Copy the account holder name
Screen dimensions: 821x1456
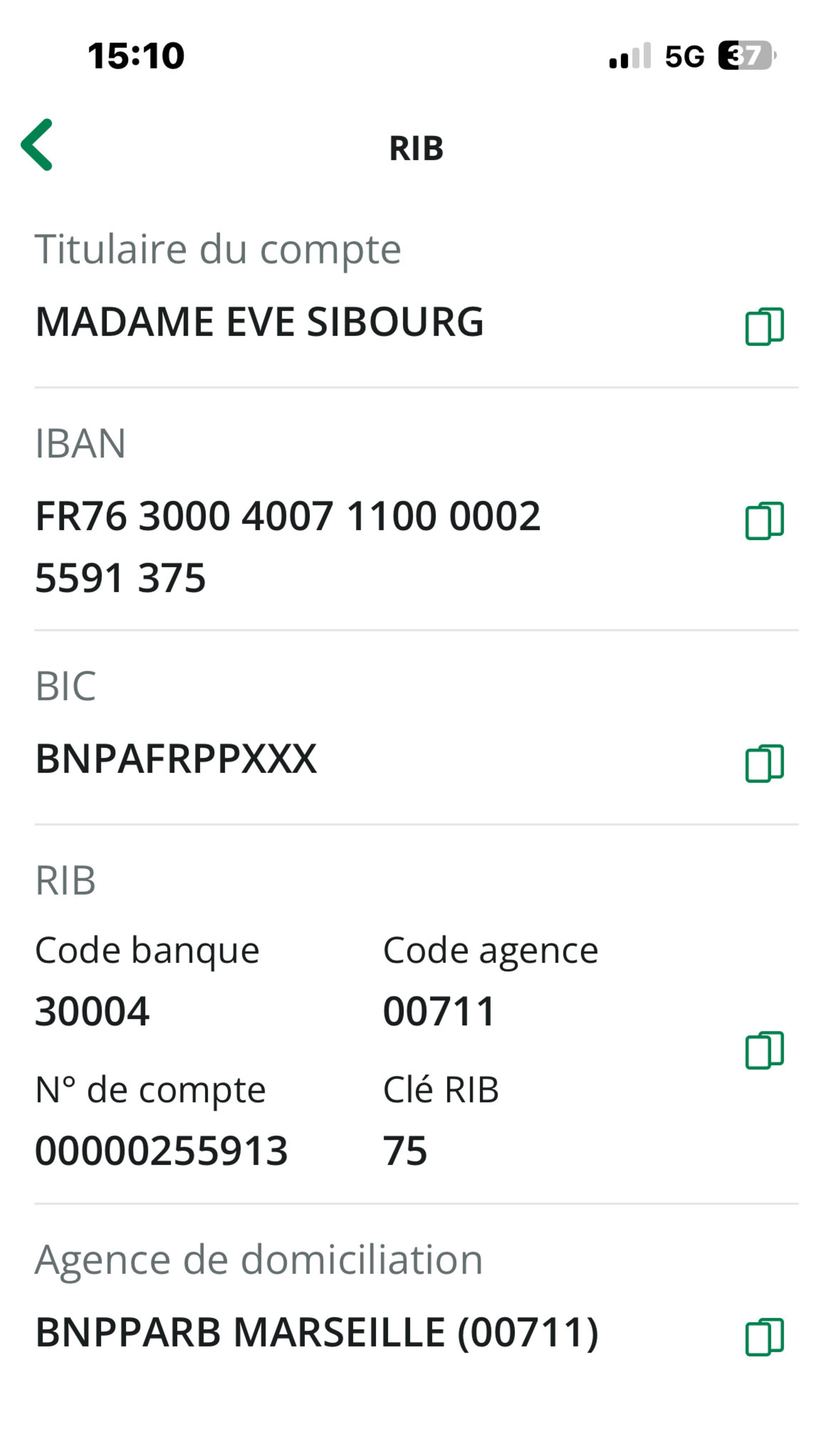click(x=764, y=326)
